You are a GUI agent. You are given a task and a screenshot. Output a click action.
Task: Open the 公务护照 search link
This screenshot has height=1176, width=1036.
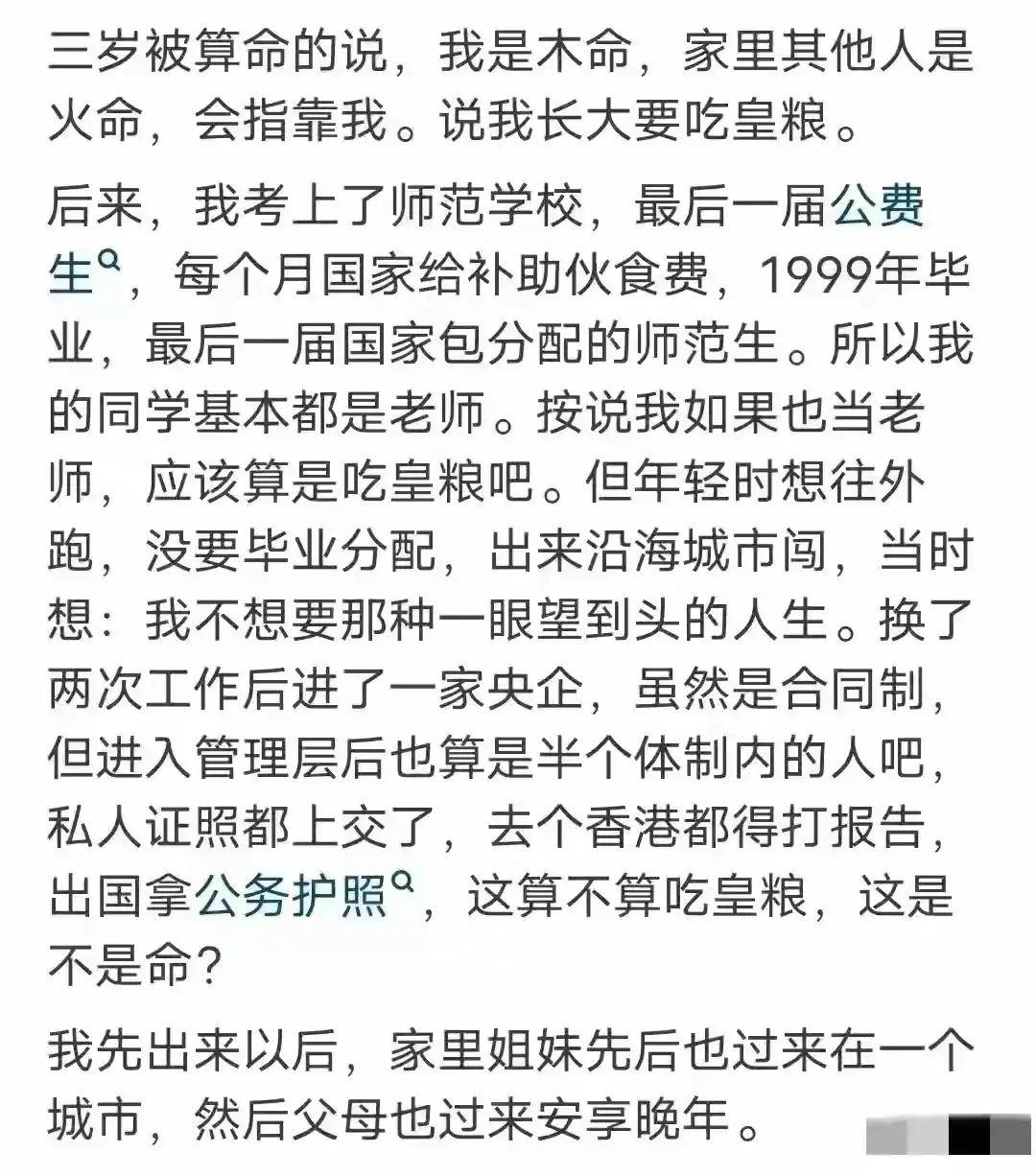pos(292,898)
